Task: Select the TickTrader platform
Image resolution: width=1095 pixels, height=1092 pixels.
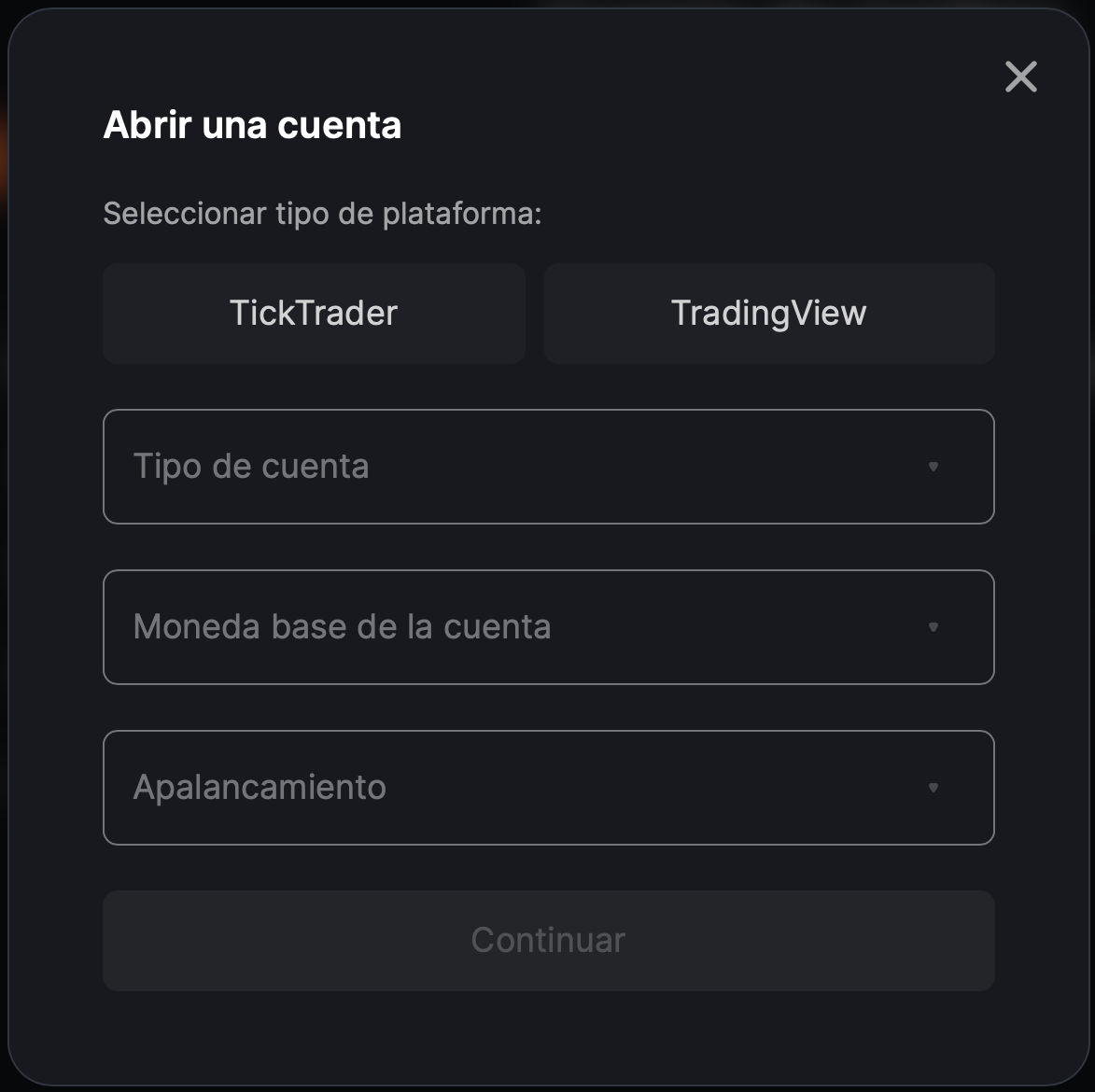Action: point(314,313)
